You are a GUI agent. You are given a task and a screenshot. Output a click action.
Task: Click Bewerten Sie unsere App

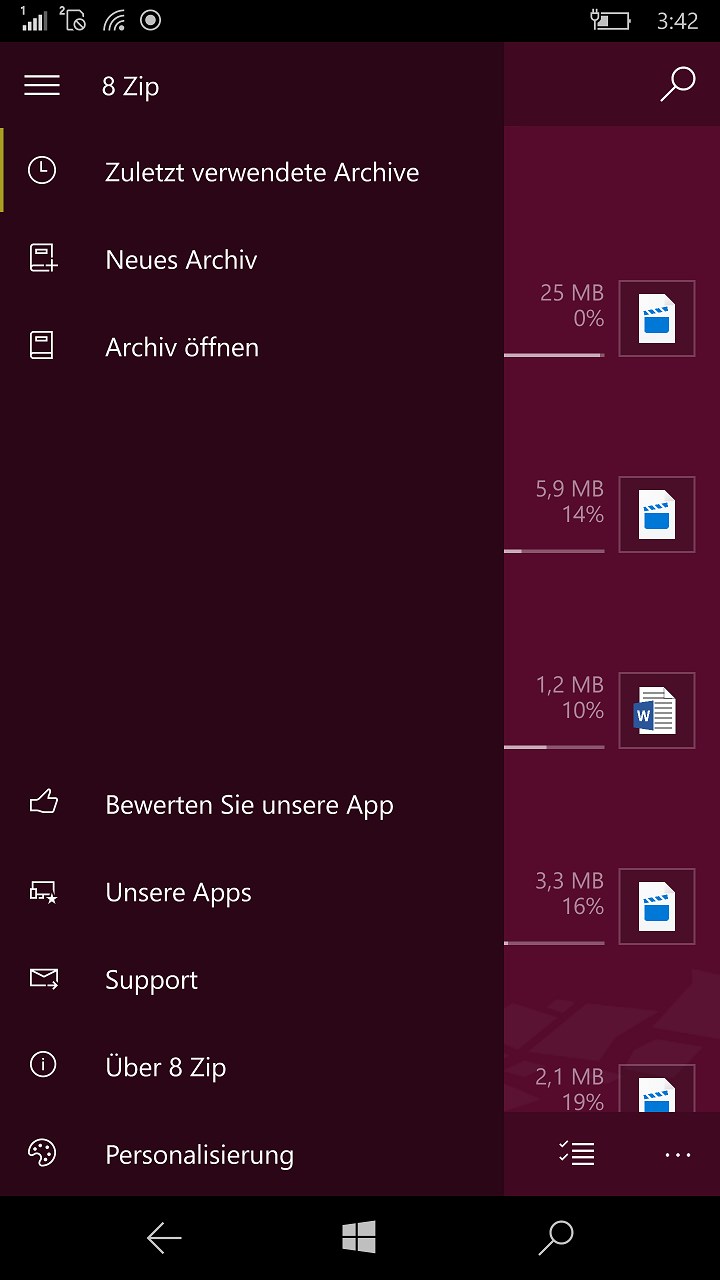(249, 804)
